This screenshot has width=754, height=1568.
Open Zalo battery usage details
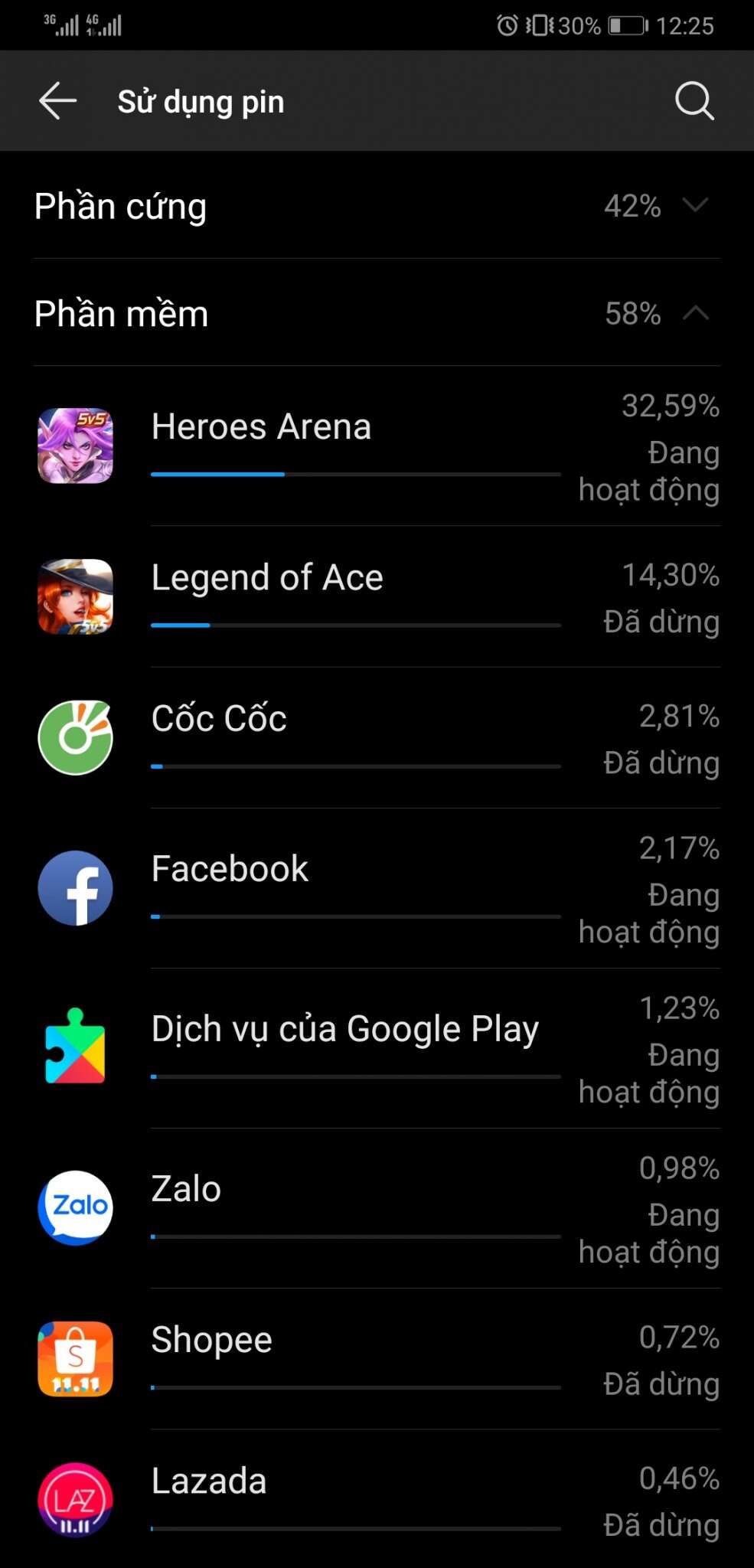(x=377, y=1208)
